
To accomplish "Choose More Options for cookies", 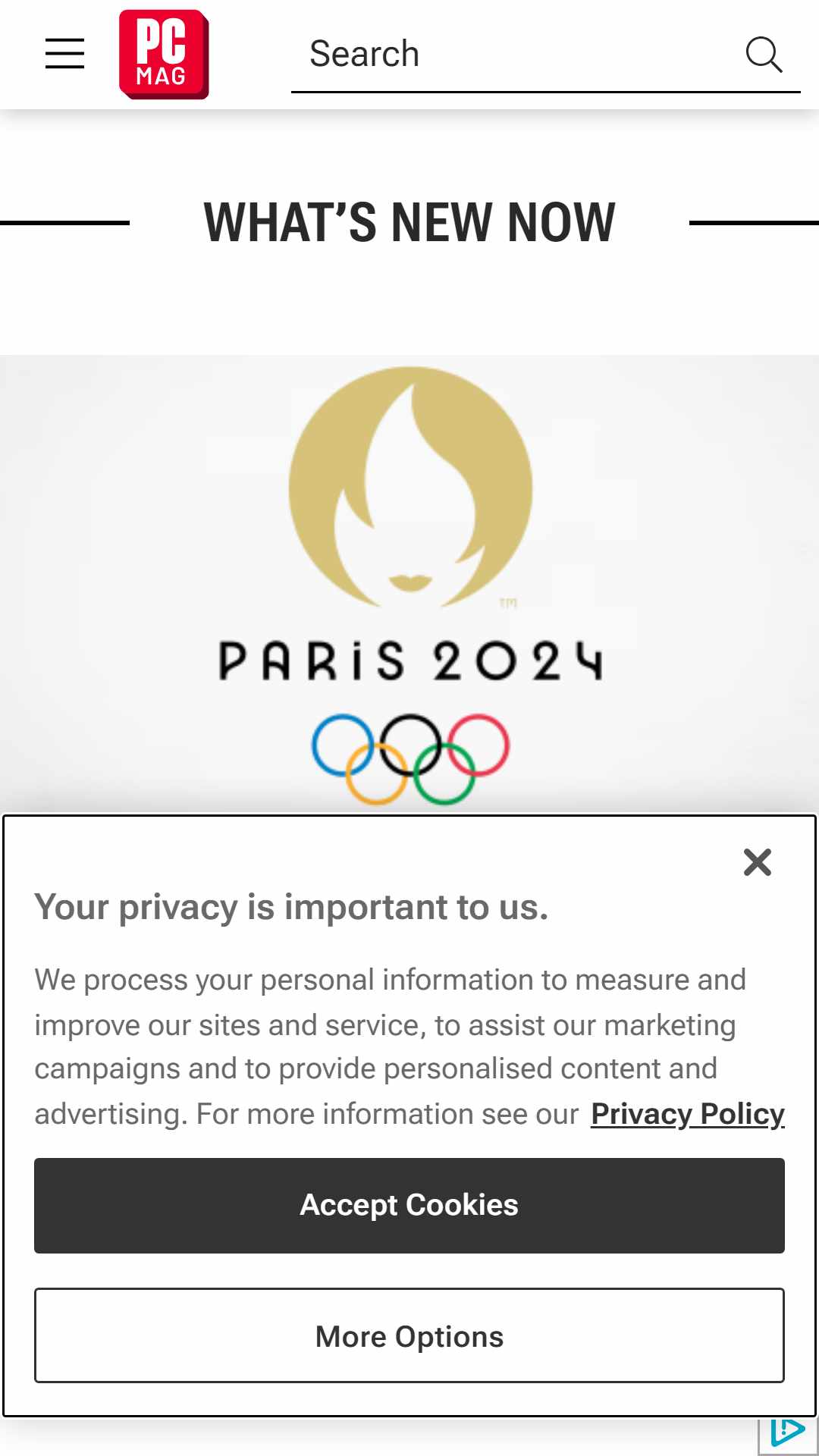I will click(409, 1335).
